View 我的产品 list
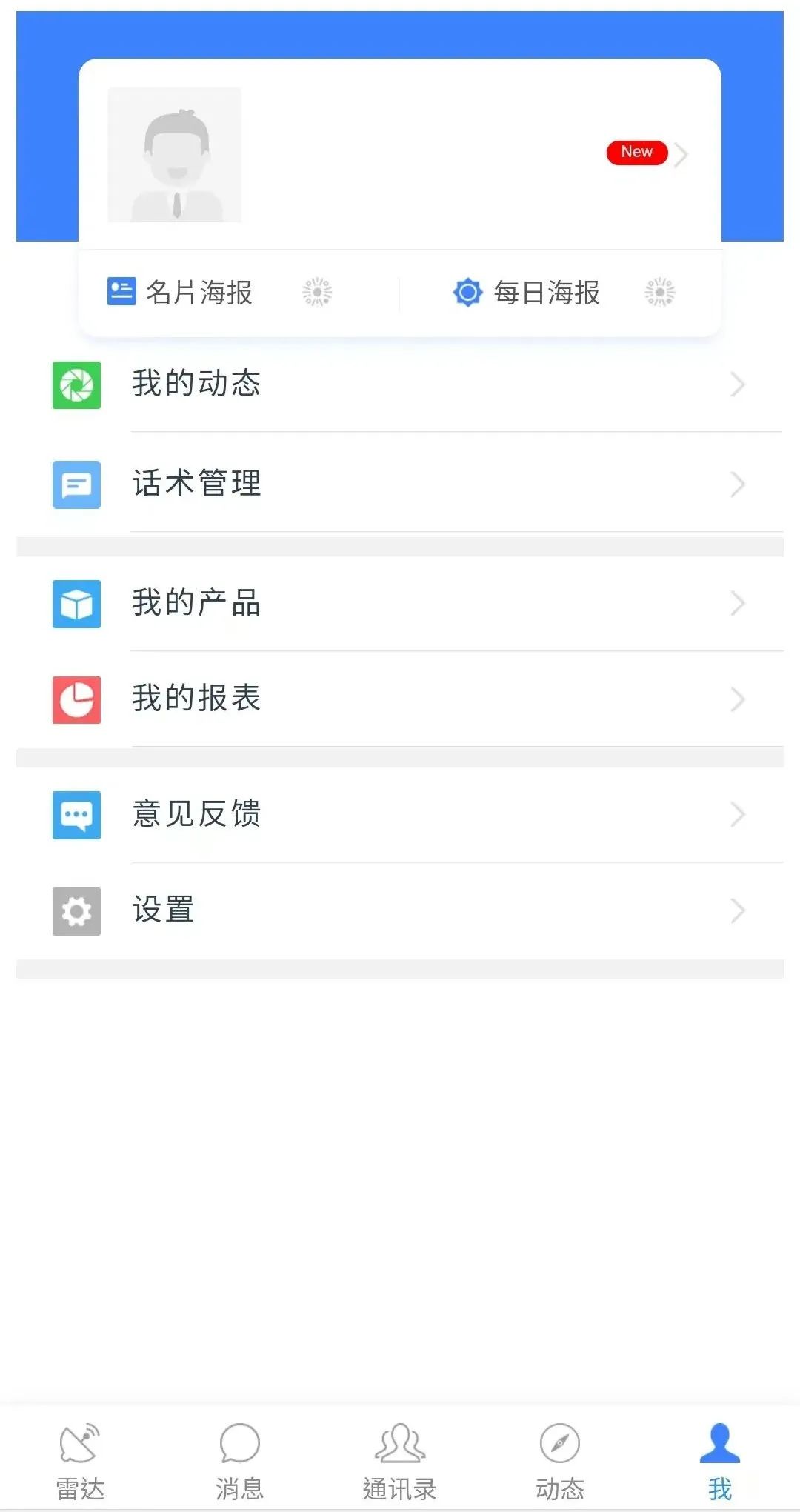Image resolution: width=800 pixels, height=1512 pixels. (x=400, y=603)
